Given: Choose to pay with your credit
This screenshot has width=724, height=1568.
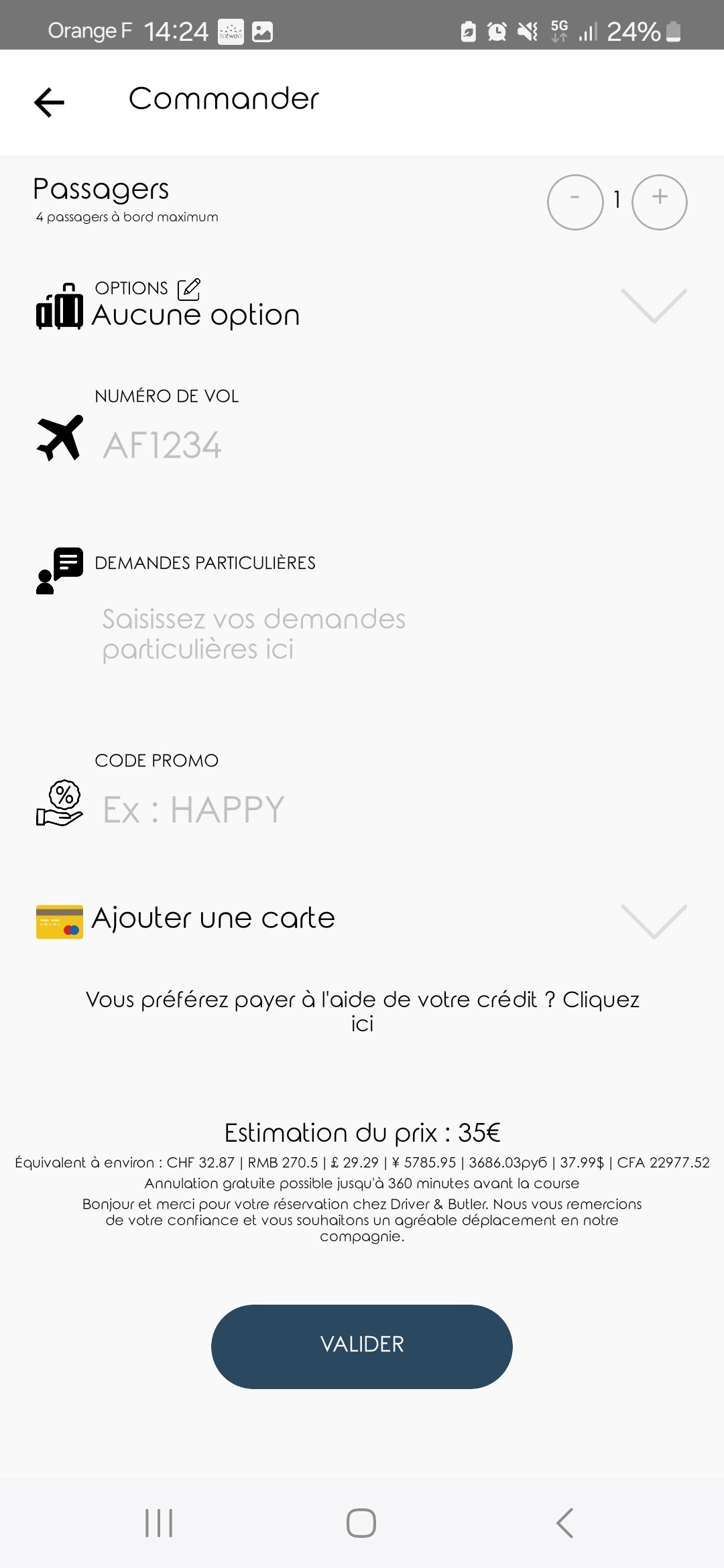Looking at the screenshot, I should click(362, 1011).
